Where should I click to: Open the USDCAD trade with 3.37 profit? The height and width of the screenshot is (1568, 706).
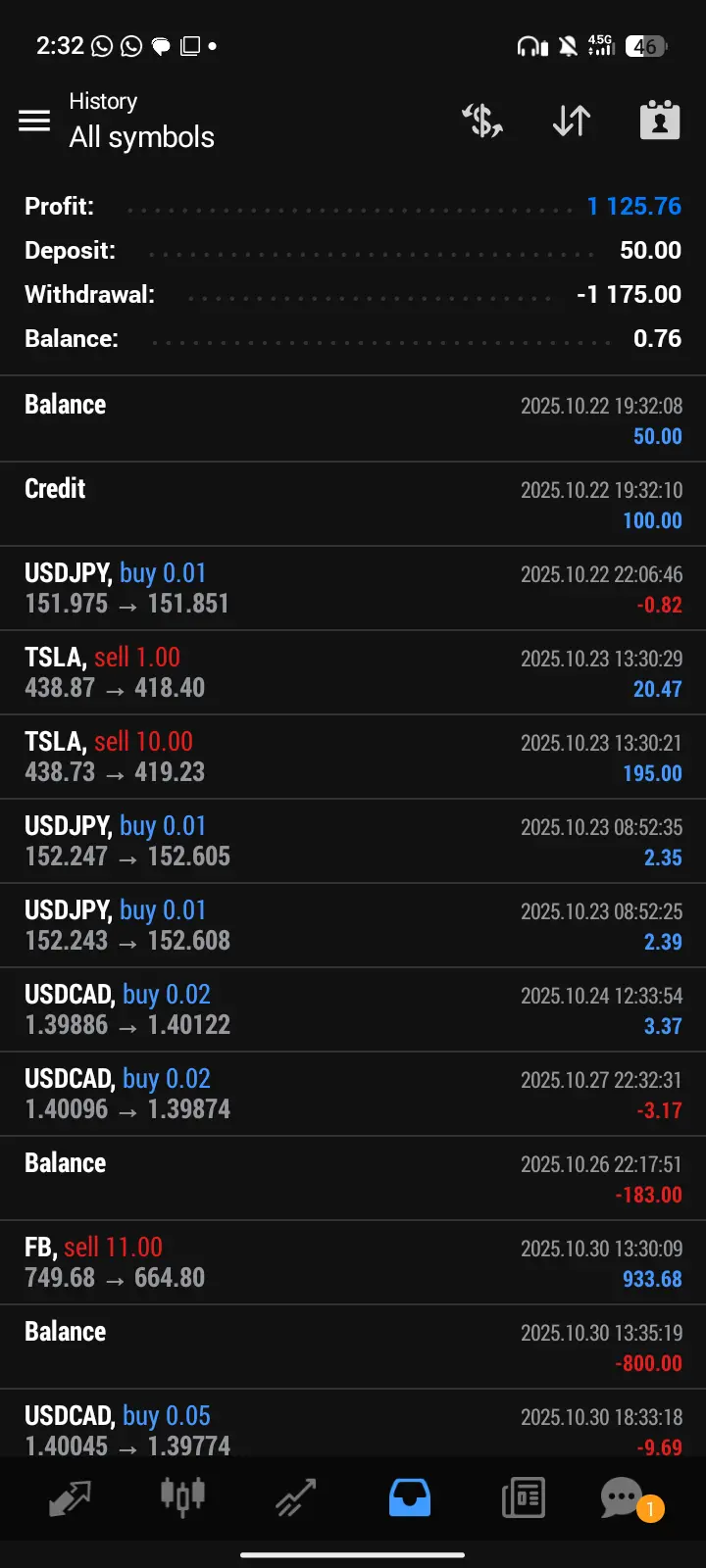tap(353, 1009)
